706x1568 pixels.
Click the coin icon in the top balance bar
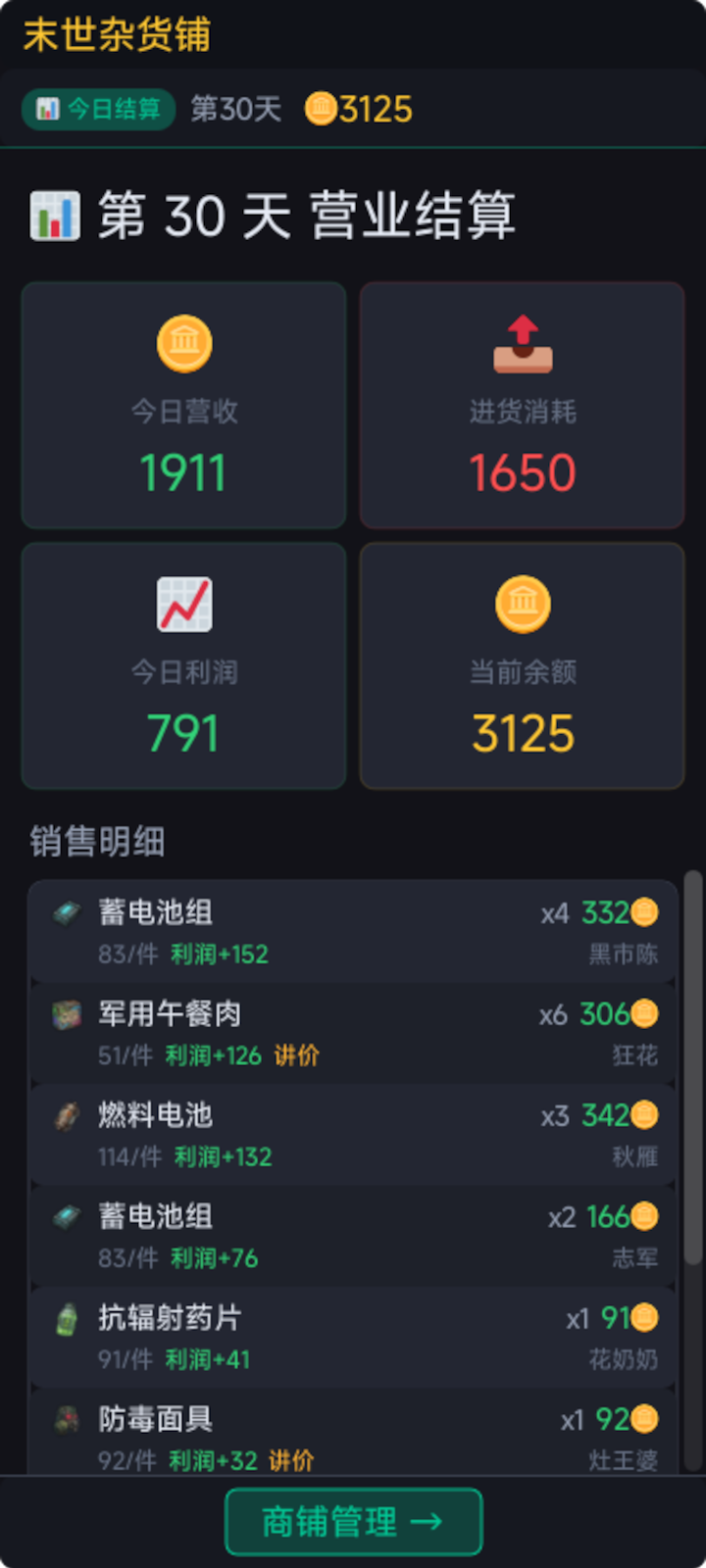(x=319, y=110)
